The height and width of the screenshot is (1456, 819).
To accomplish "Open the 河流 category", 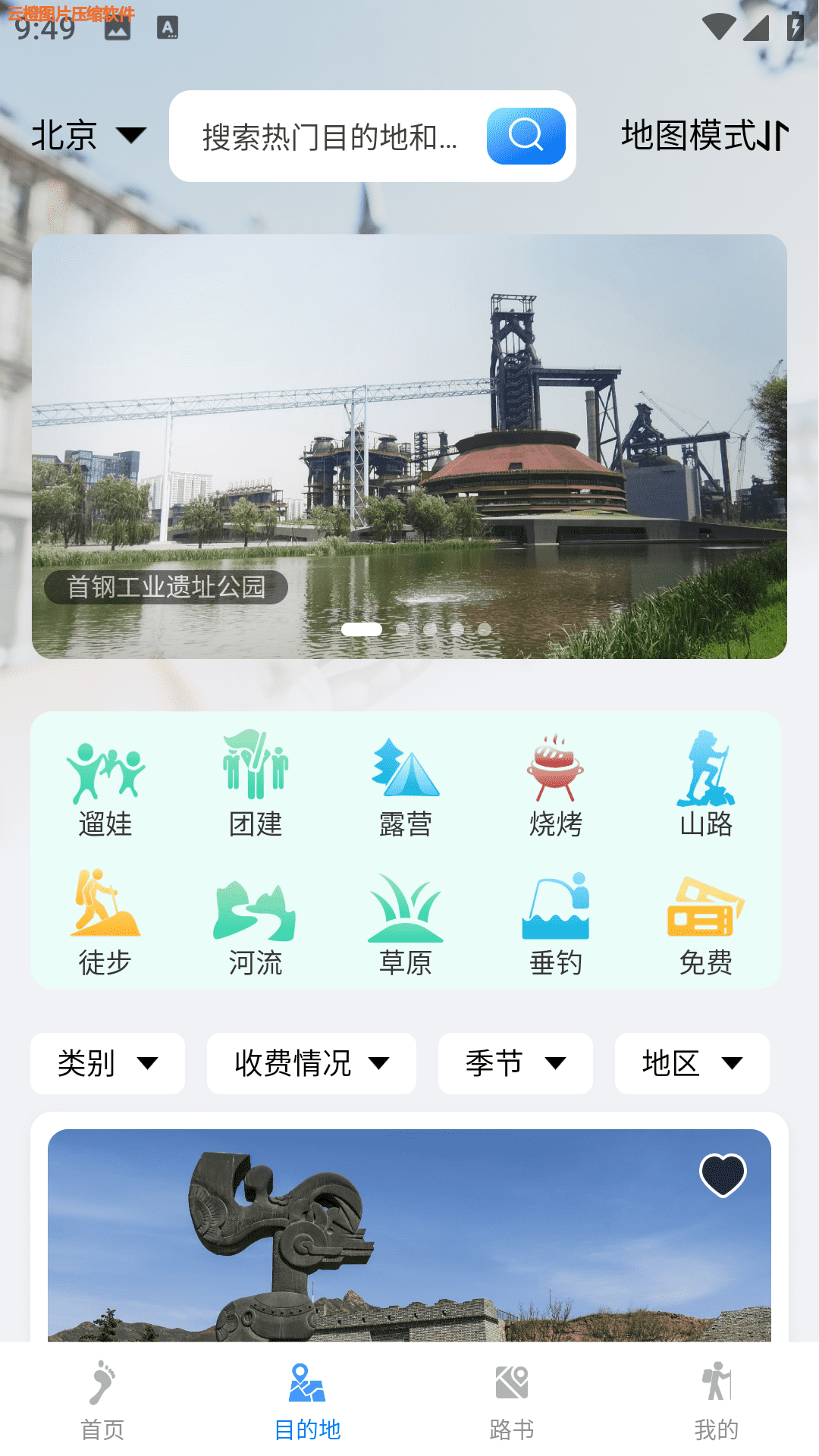I will (256, 923).
